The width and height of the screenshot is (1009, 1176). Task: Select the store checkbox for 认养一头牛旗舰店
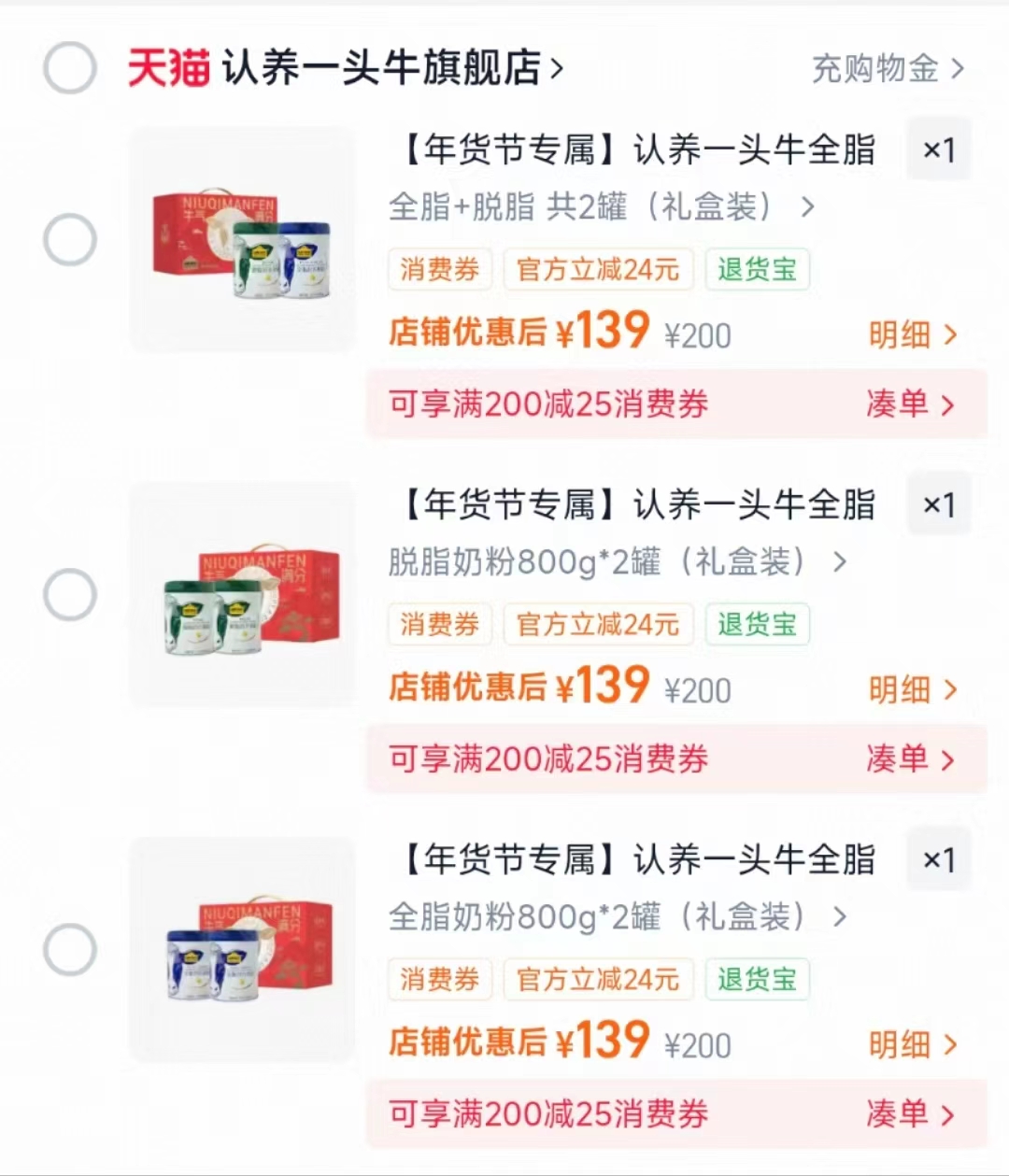pyautogui.click(x=68, y=69)
